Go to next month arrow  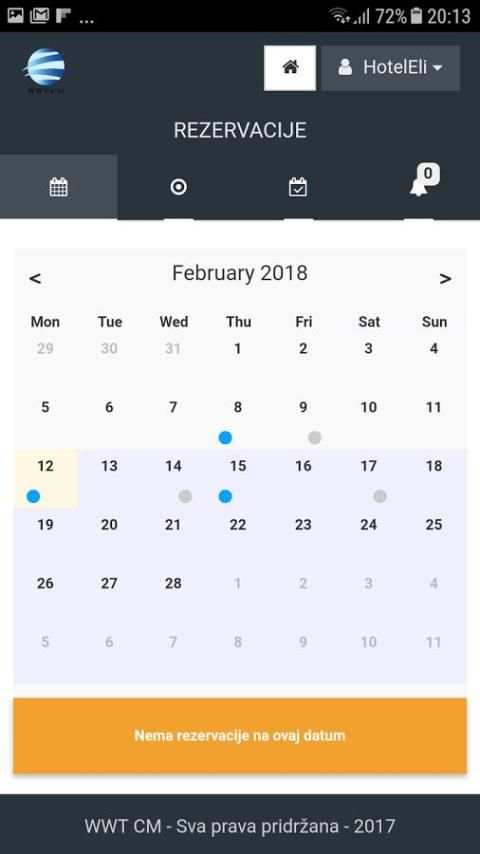445,279
